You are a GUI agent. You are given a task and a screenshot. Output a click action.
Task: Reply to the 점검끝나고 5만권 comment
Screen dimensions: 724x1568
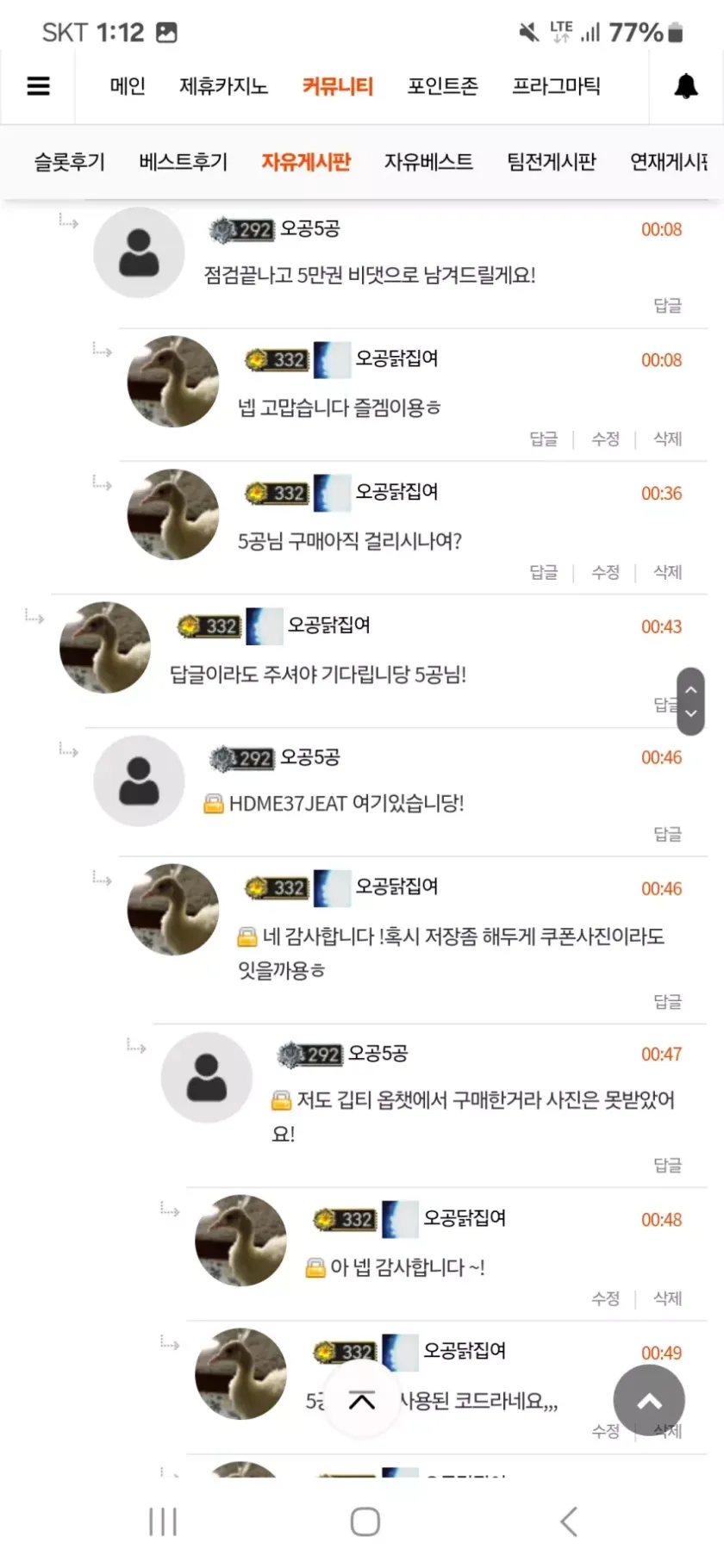667,306
